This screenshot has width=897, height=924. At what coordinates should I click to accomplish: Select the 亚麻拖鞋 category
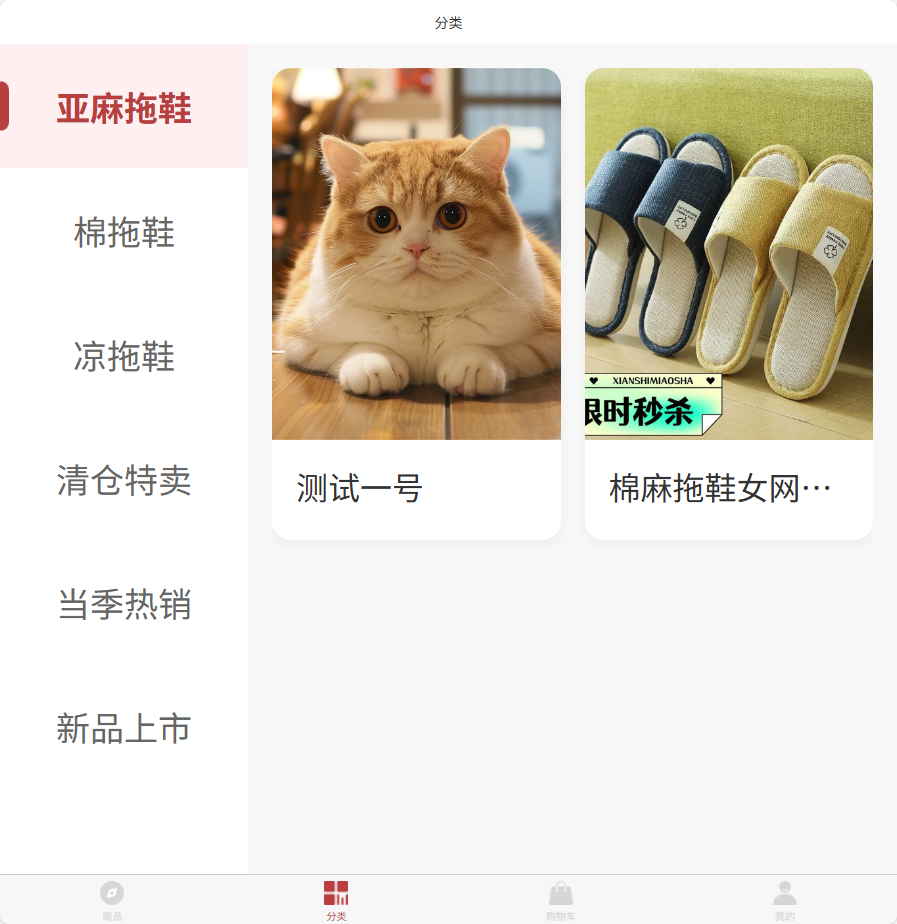coord(124,108)
